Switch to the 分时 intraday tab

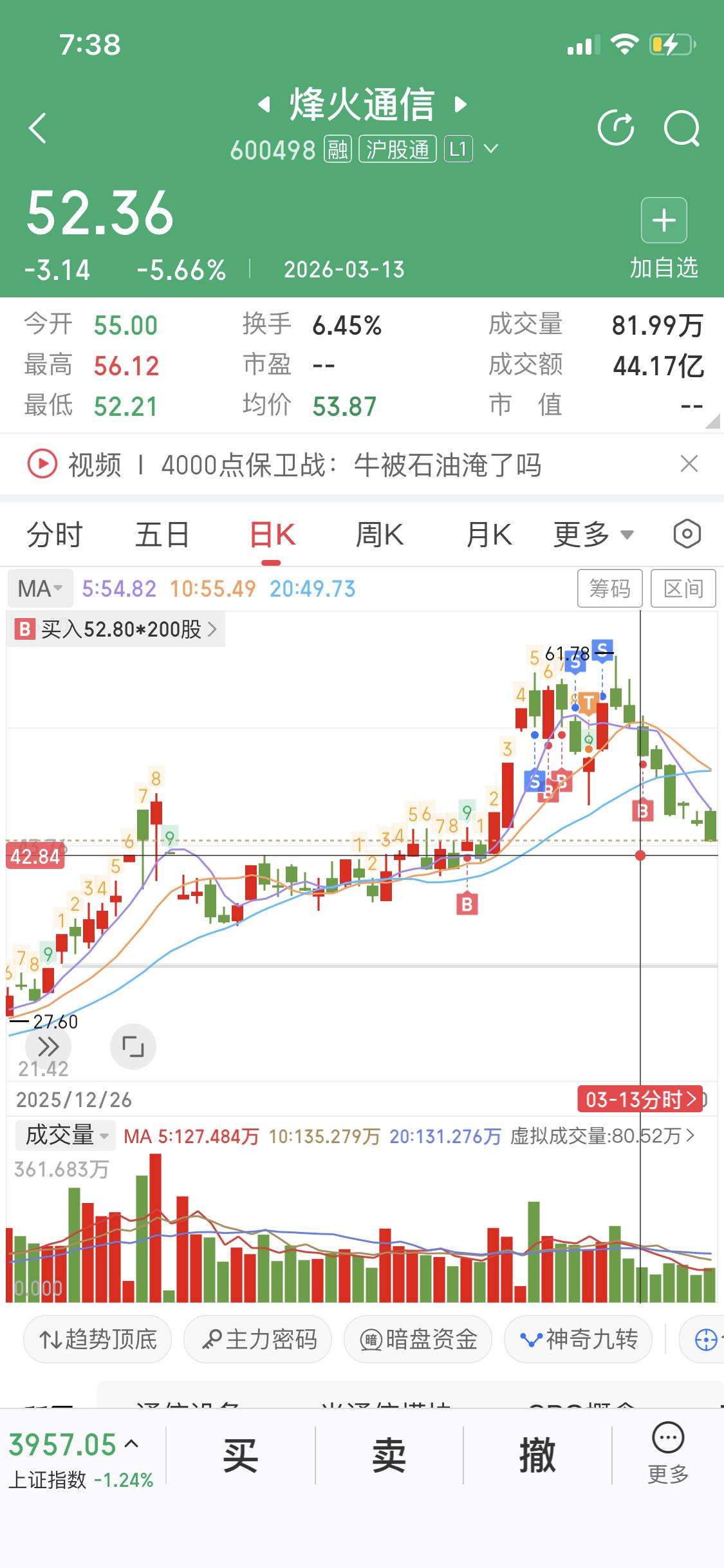tap(54, 534)
